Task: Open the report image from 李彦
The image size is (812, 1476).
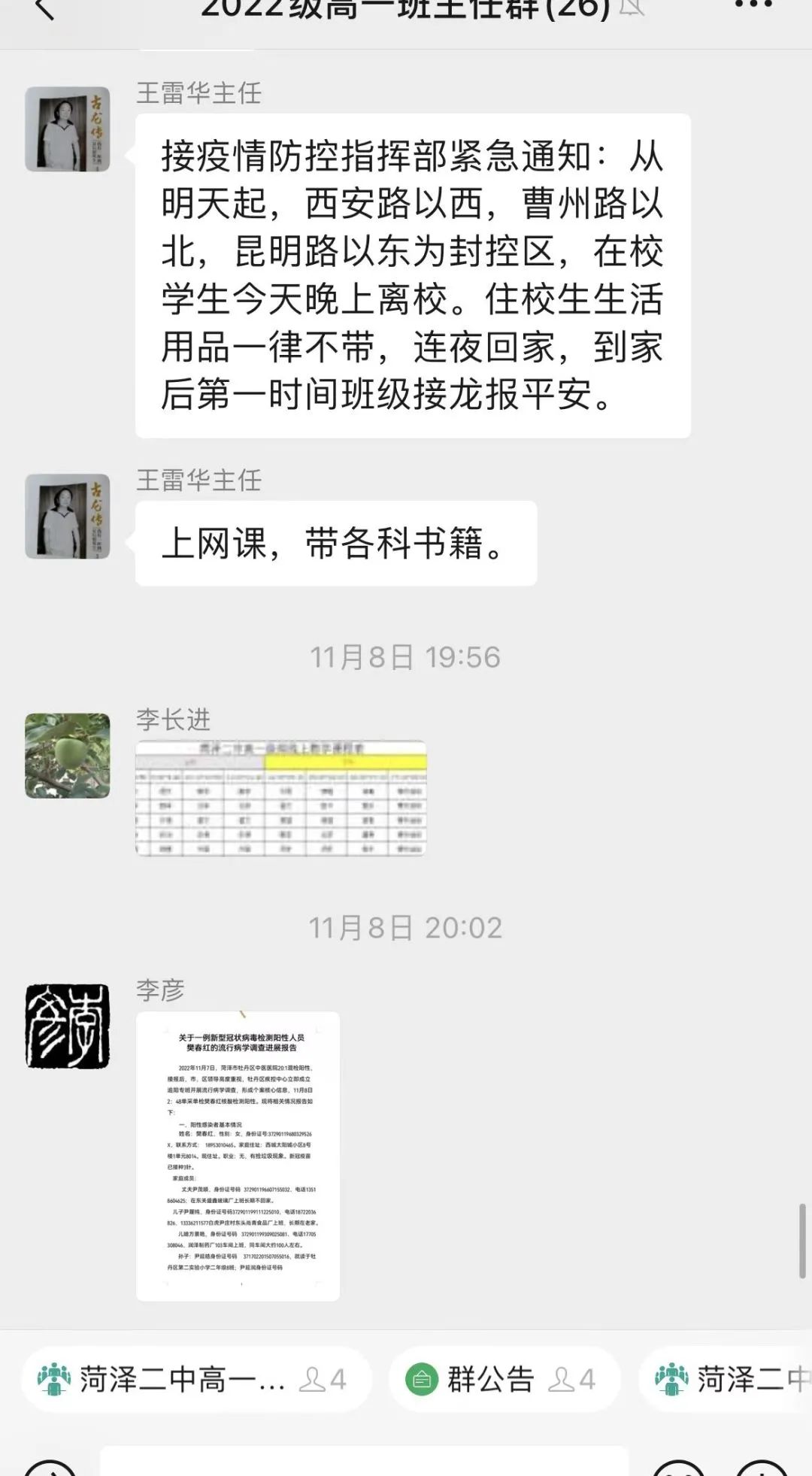Action: point(238,1156)
